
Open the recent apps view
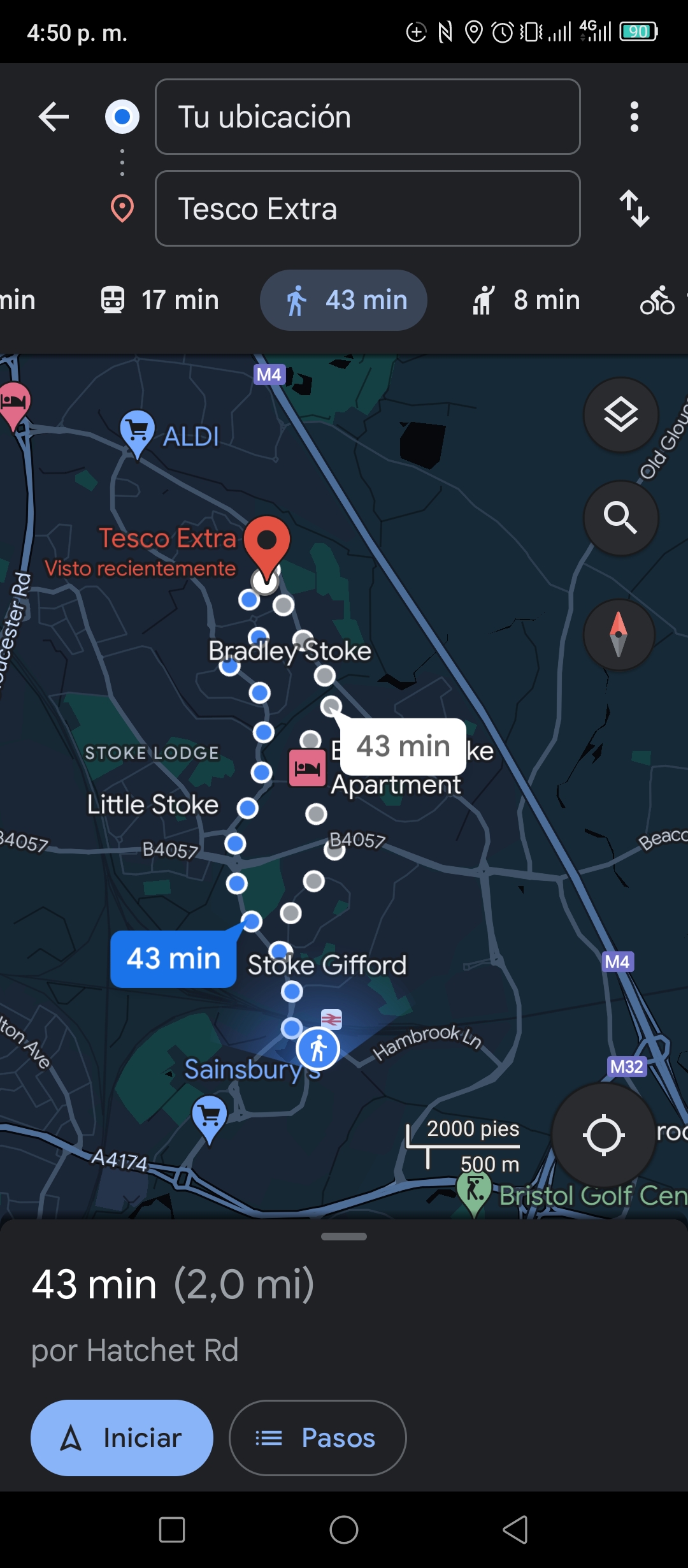coord(172,1530)
